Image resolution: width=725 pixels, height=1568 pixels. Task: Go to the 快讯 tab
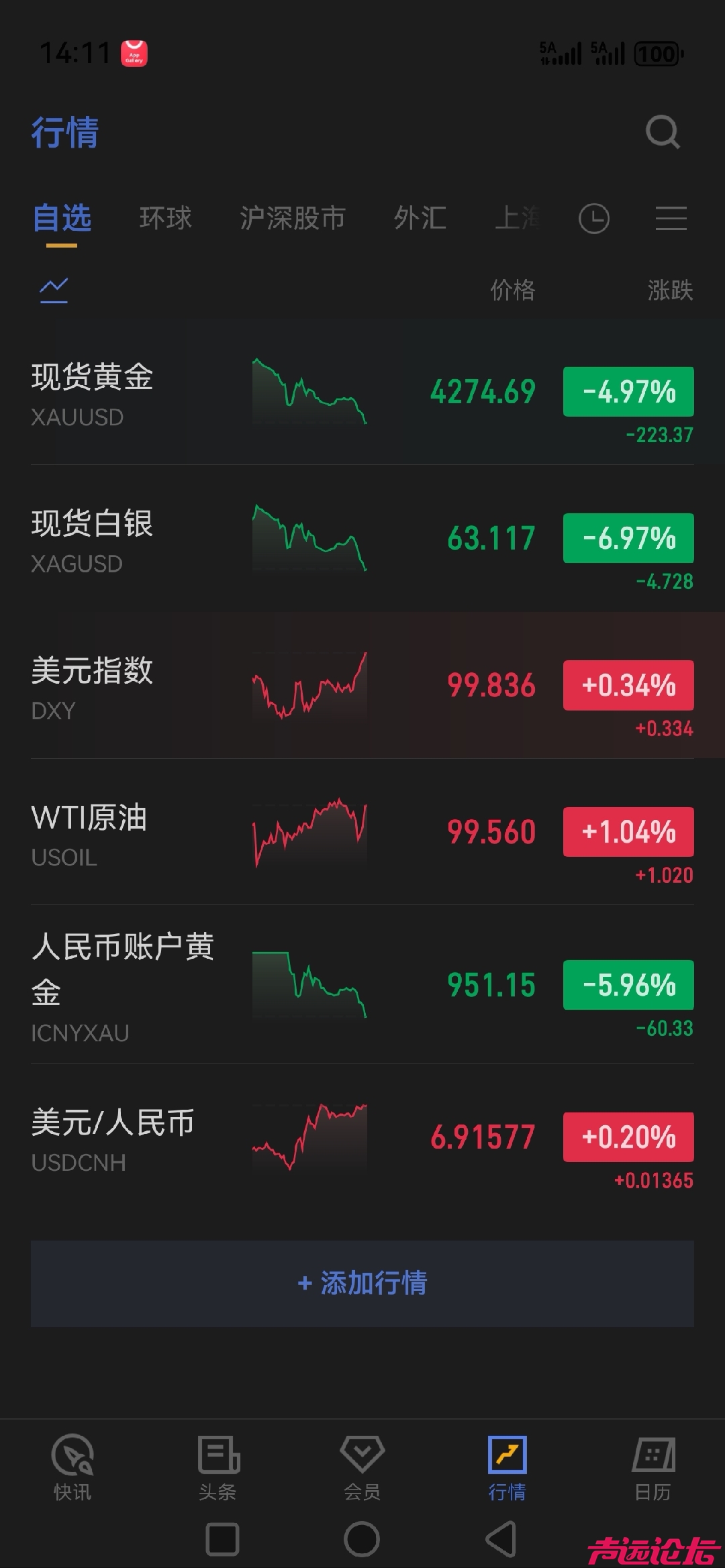click(72, 1468)
